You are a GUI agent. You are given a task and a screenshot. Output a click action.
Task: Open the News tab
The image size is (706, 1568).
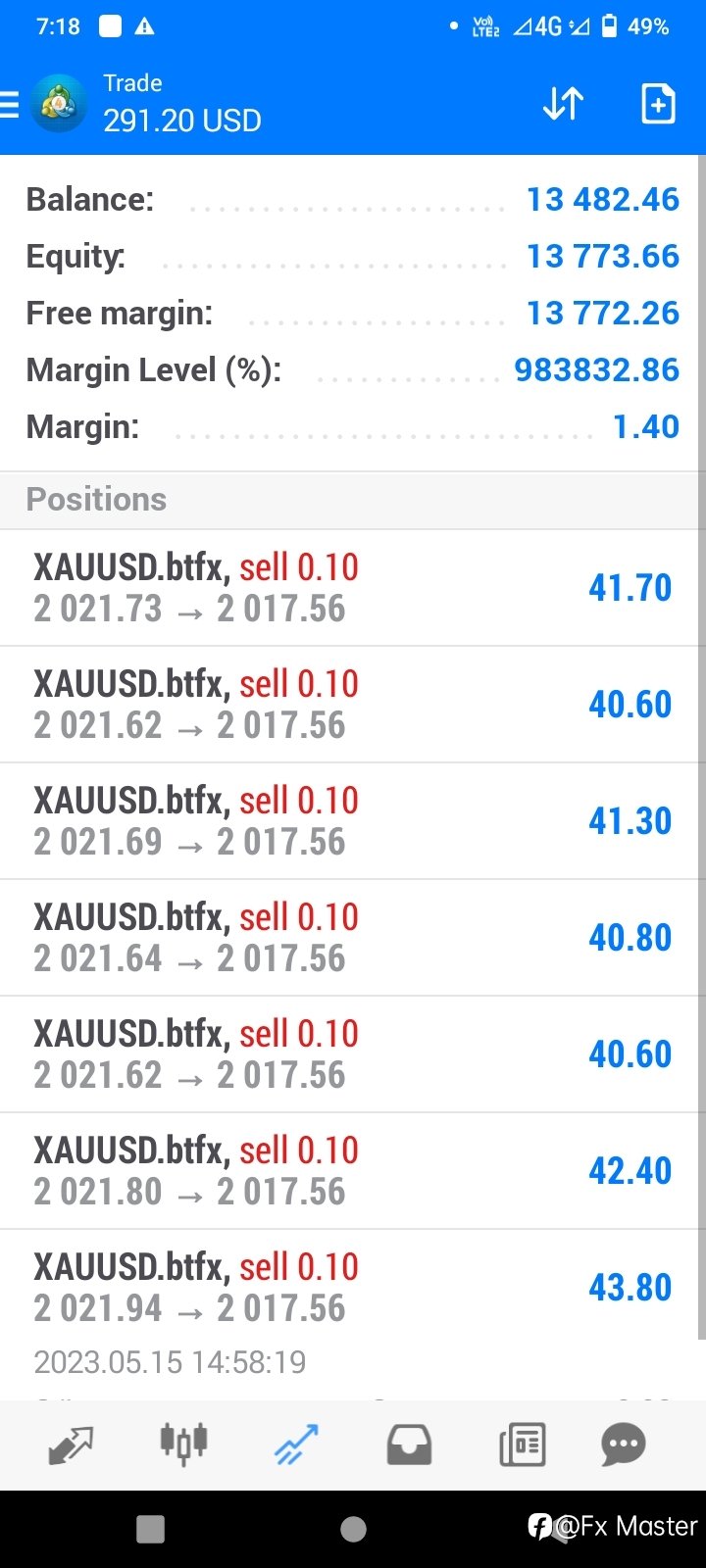(522, 1445)
